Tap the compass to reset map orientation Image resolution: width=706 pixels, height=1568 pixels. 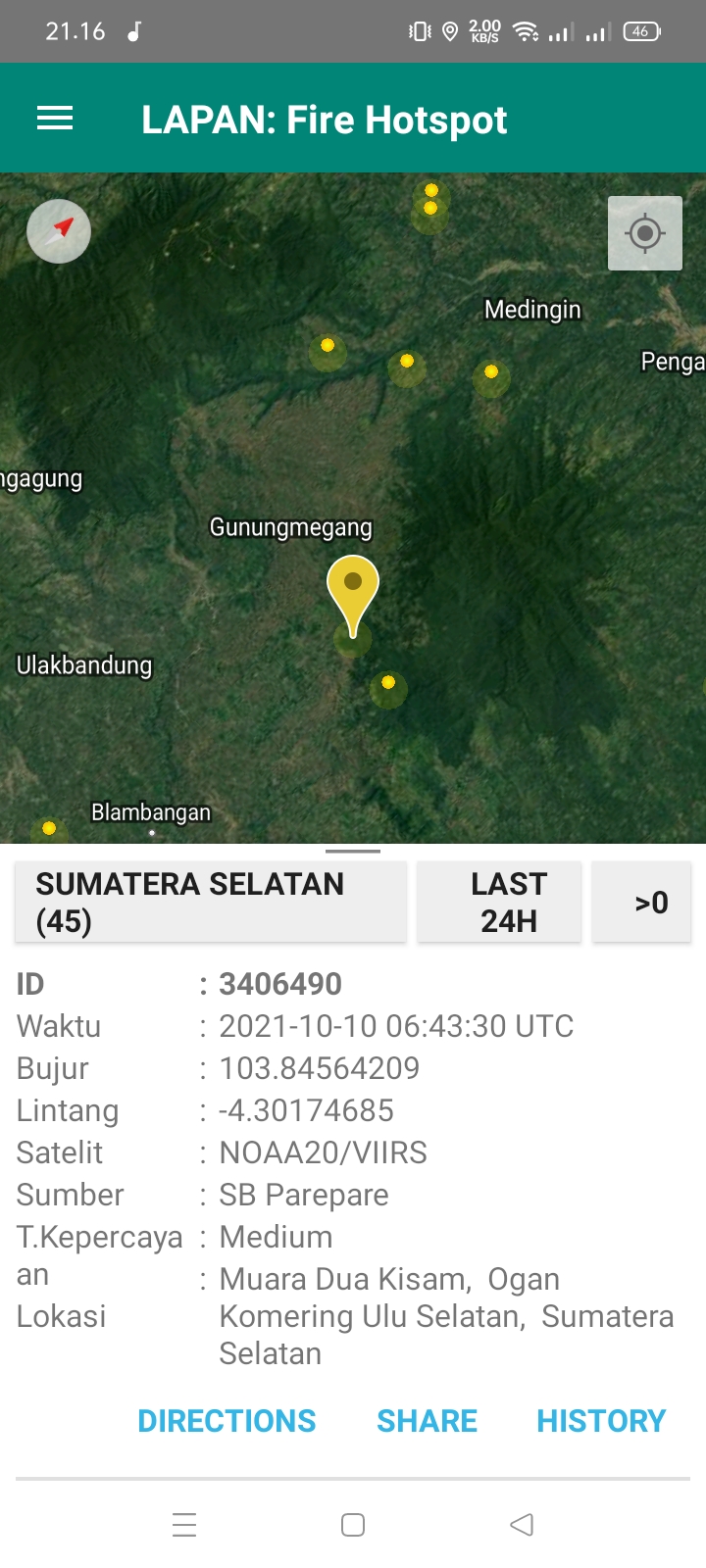click(x=59, y=231)
